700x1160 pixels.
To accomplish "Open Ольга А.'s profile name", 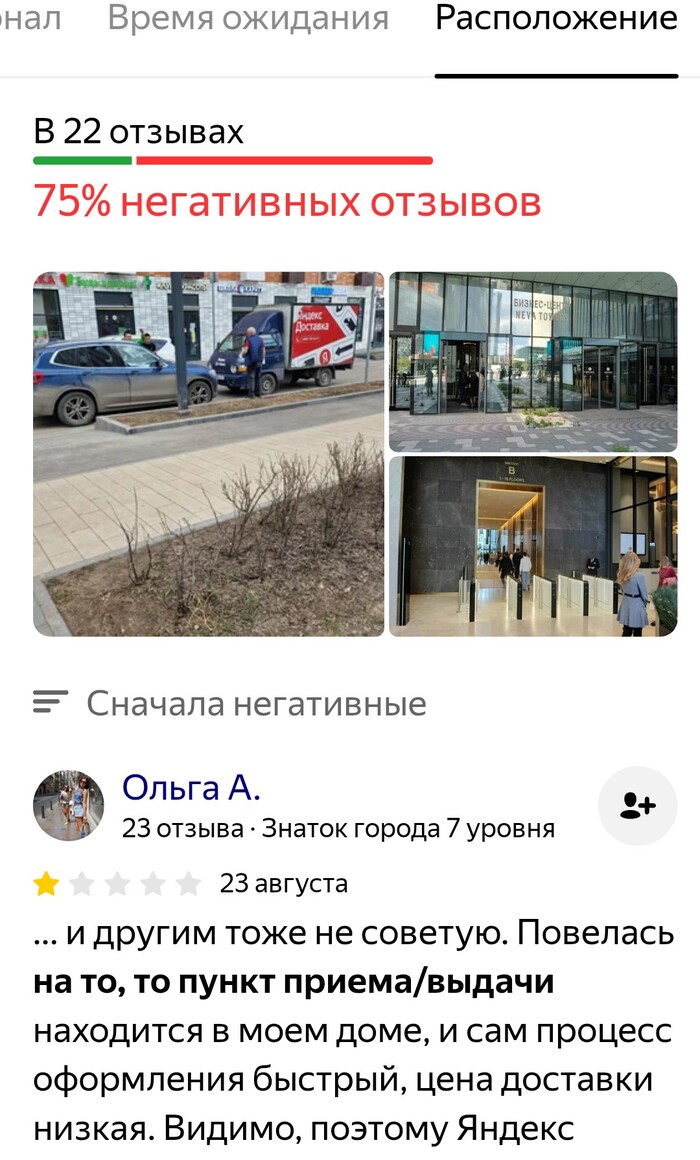I will (x=191, y=788).
